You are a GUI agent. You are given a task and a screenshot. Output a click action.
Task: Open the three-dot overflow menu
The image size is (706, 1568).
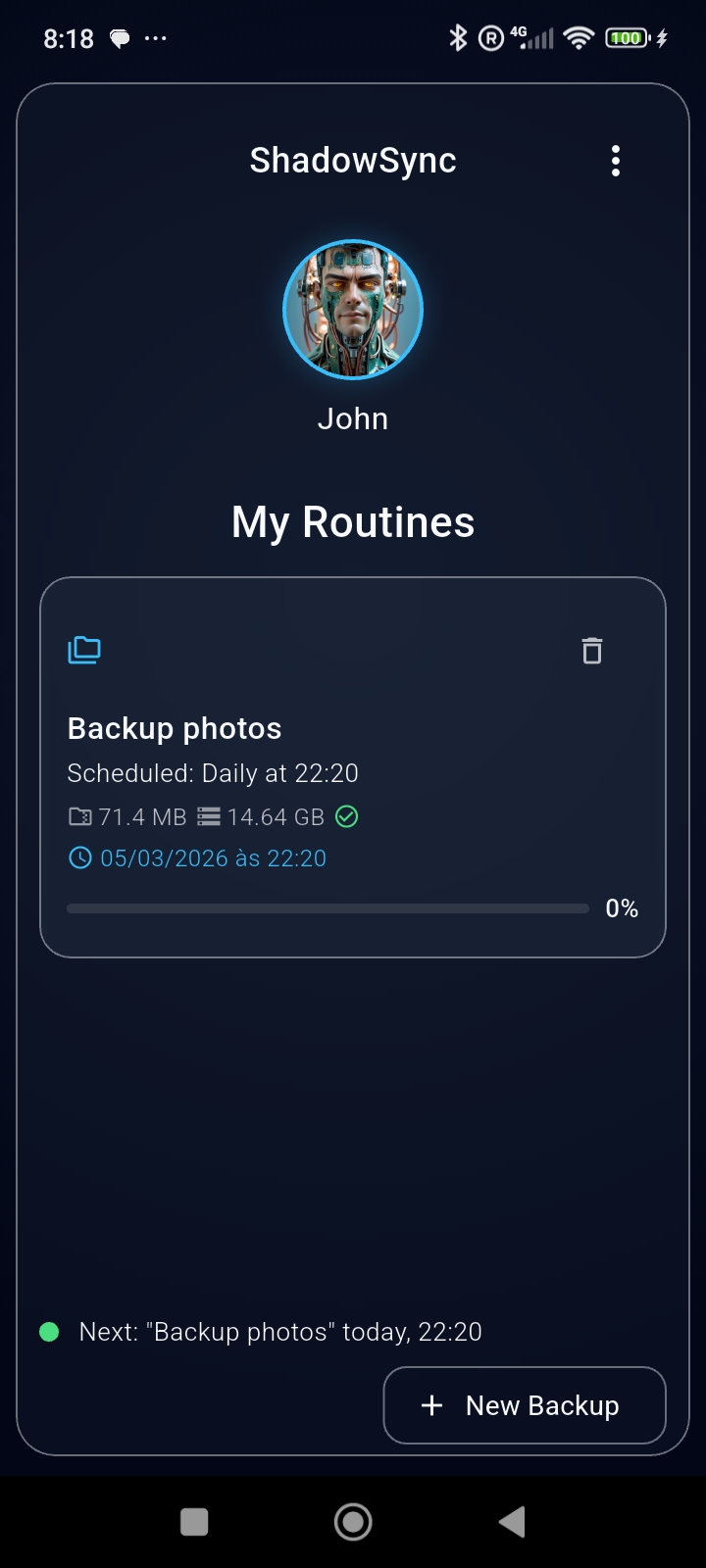pos(616,161)
